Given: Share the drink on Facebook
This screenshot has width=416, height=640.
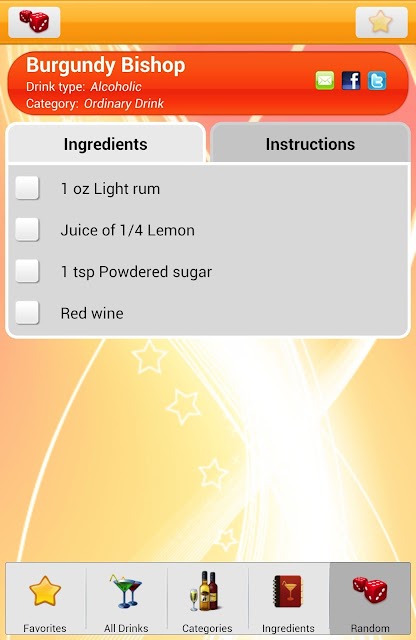Looking at the screenshot, I should tap(351, 80).
